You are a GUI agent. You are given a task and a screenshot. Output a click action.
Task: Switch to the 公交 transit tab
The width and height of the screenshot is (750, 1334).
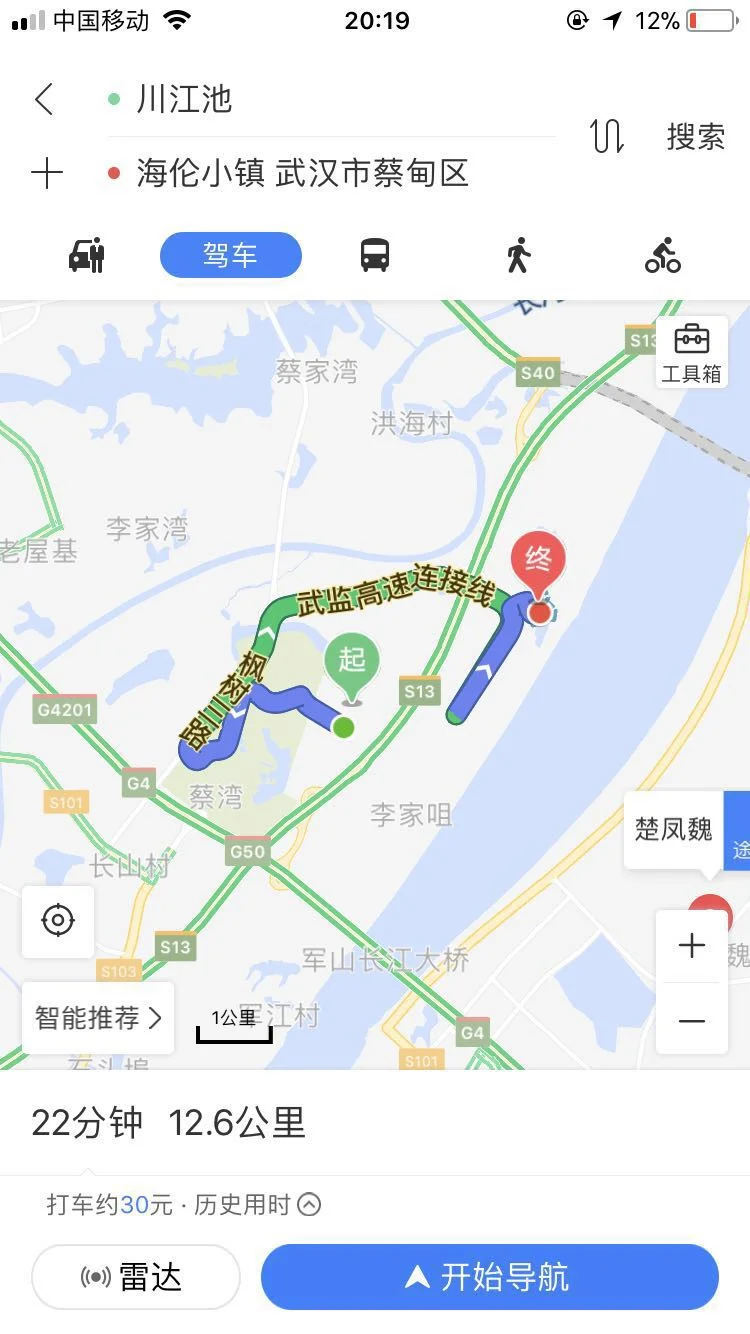pos(373,255)
